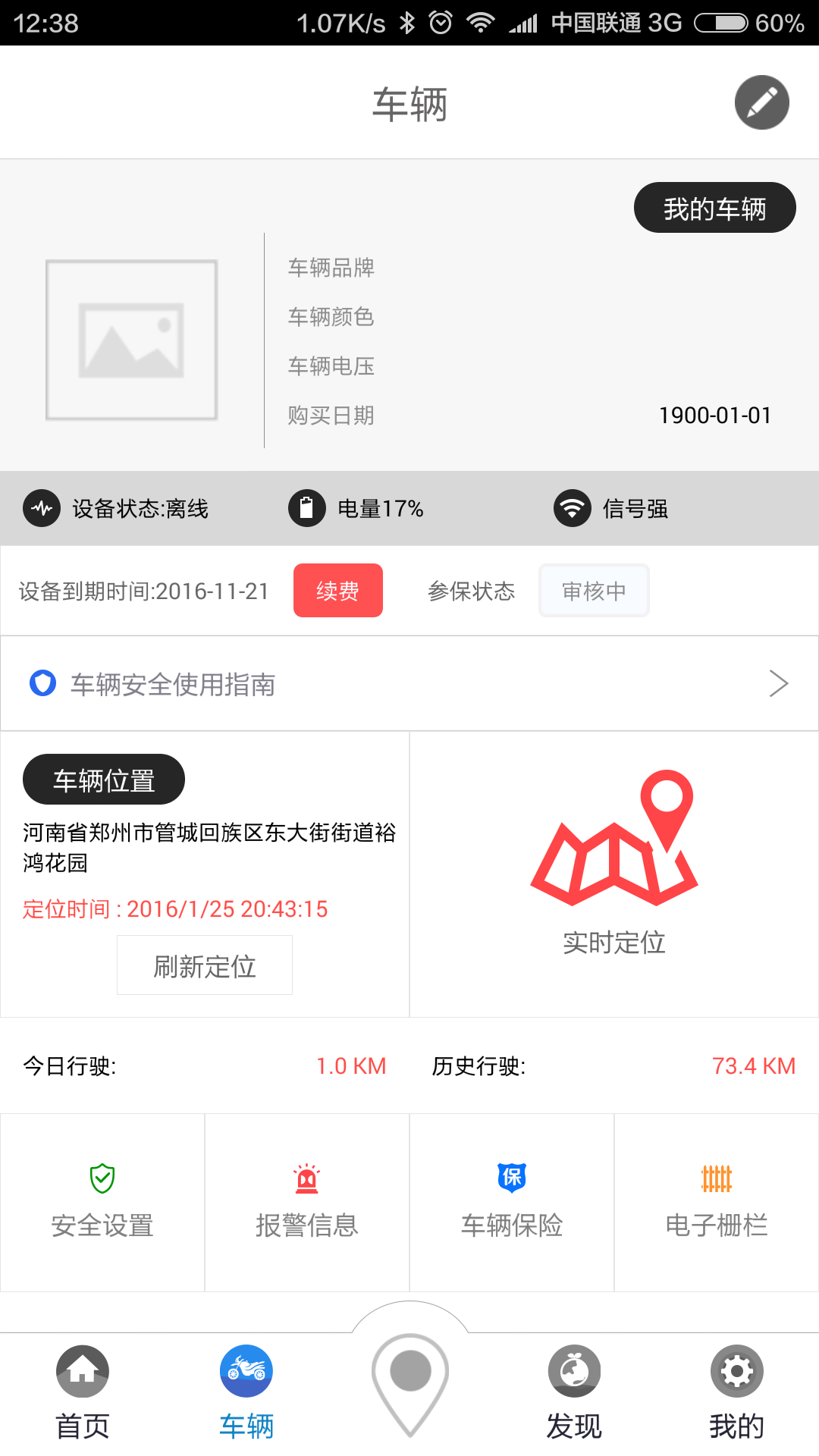Switch to the 首页 tab
This screenshot has height=1456, width=819.
pos(82,1392)
